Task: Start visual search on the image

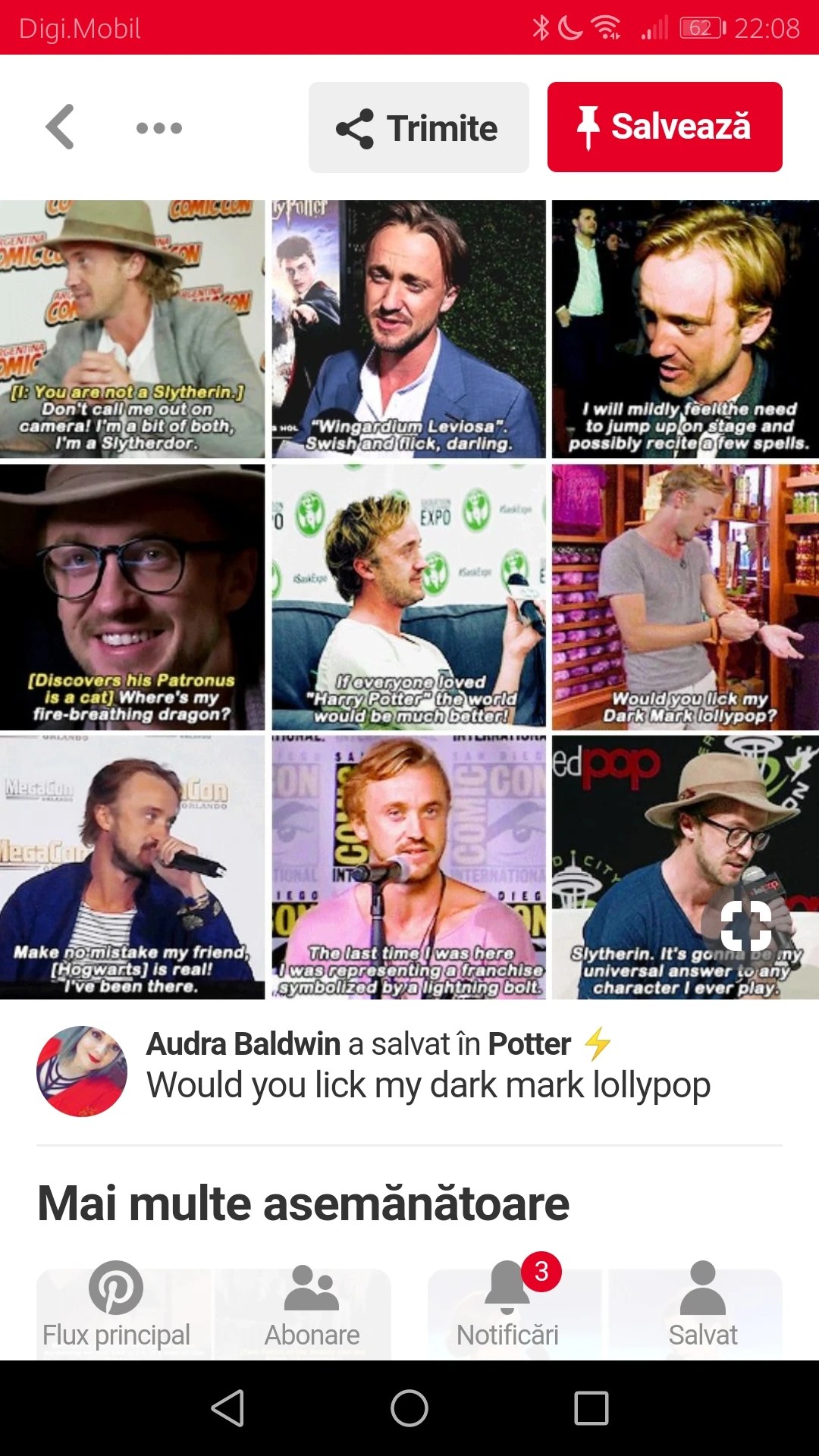Action: [x=746, y=925]
